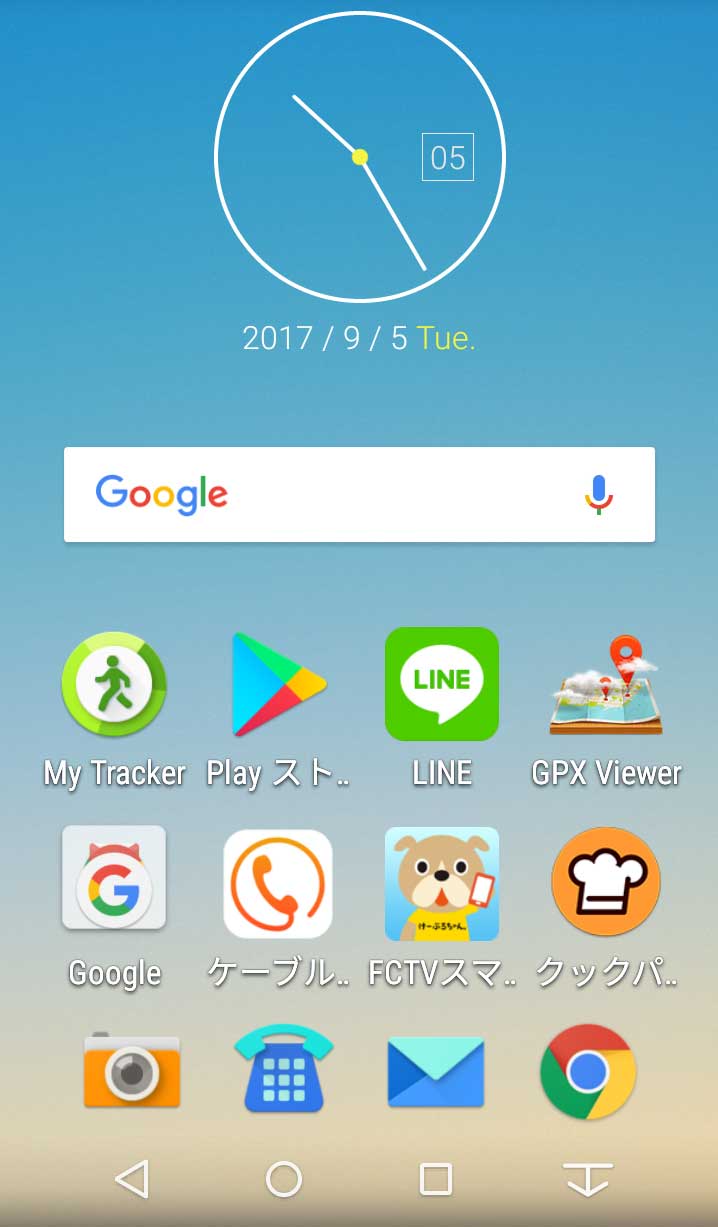Open the FCTVスマ app
Screen dimensions: 718x1227
tap(442, 882)
